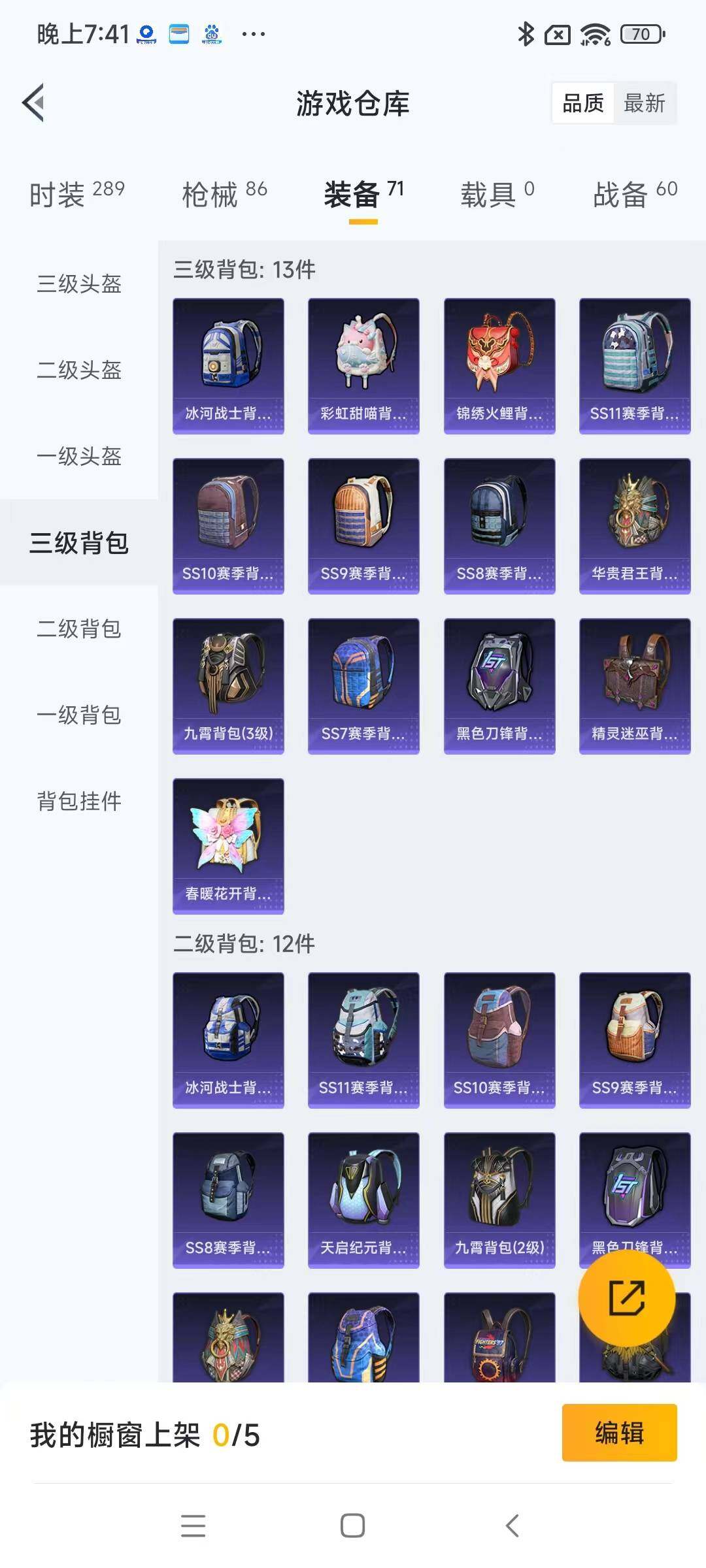The image size is (706, 1568).
Task: Select 三级头盔 in the side menu
Action: pyautogui.click(x=79, y=284)
